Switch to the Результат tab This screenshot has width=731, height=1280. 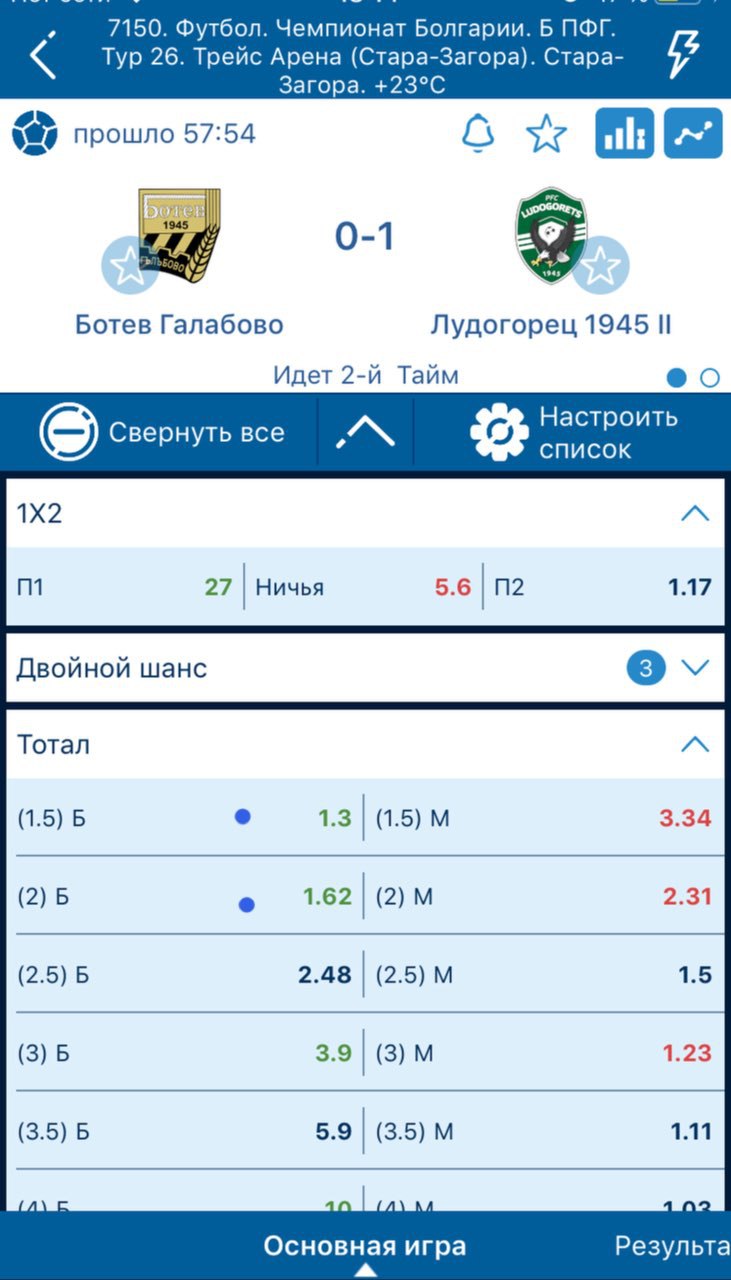click(672, 1246)
